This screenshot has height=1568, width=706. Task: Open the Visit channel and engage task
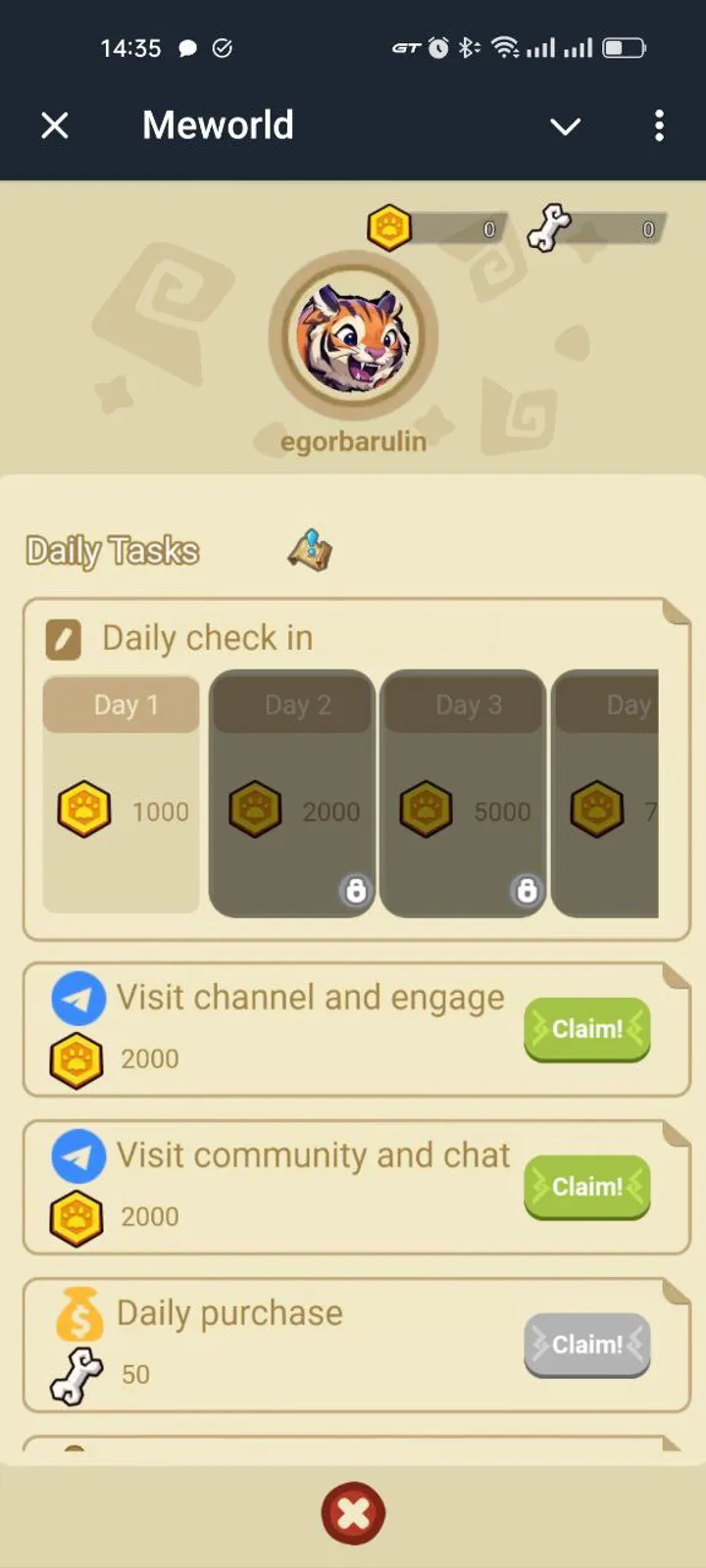coord(310,998)
